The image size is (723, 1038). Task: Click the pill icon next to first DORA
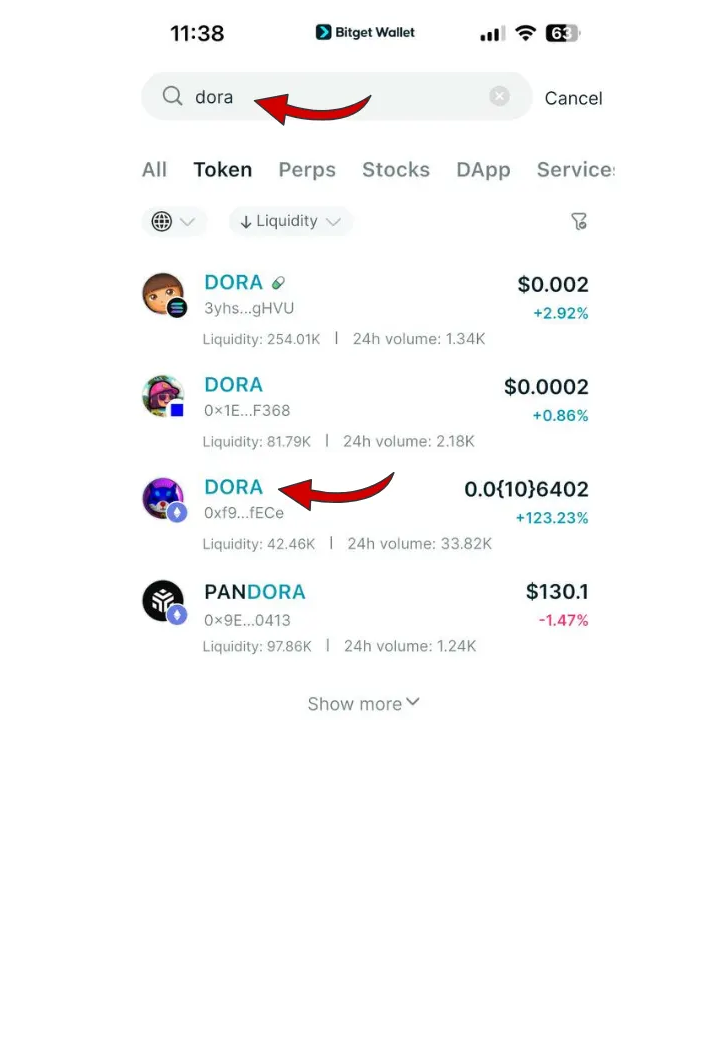point(277,282)
